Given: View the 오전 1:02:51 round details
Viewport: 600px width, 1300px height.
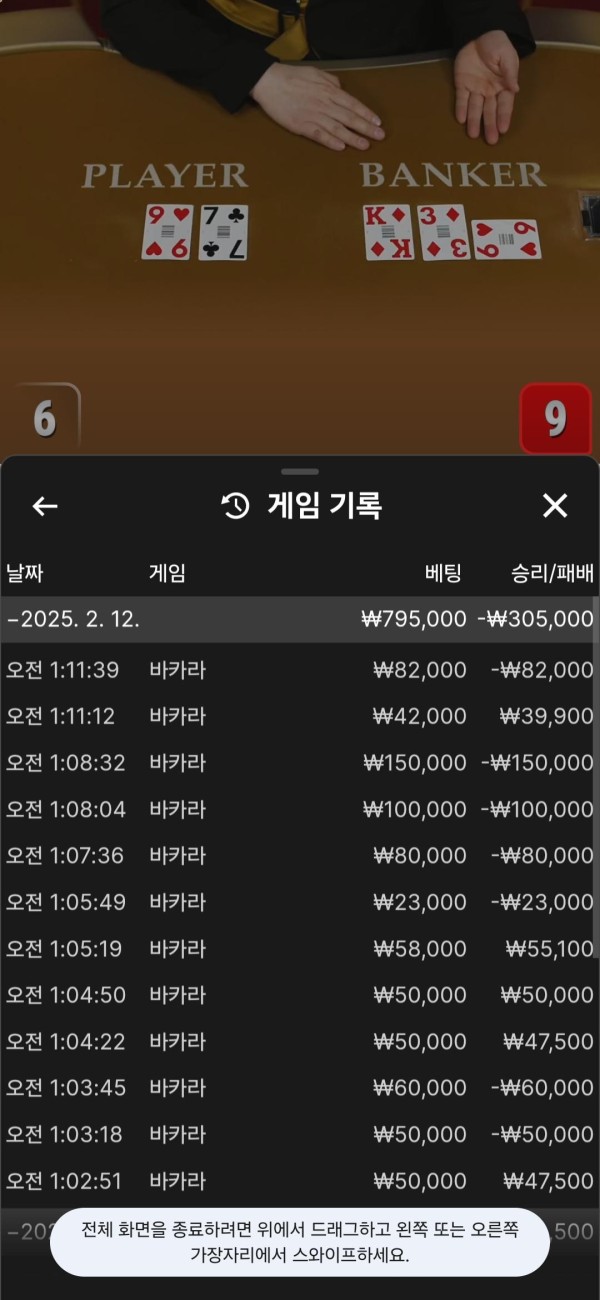Looking at the screenshot, I should (x=300, y=1181).
